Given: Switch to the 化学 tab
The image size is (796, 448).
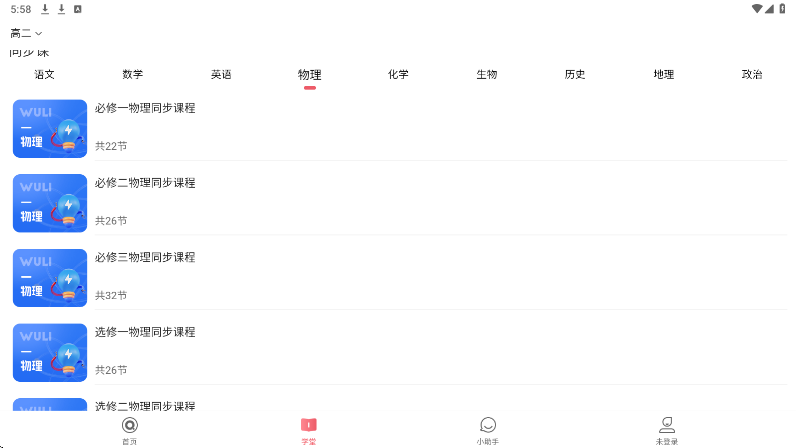Looking at the screenshot, I should click(398, 75).
